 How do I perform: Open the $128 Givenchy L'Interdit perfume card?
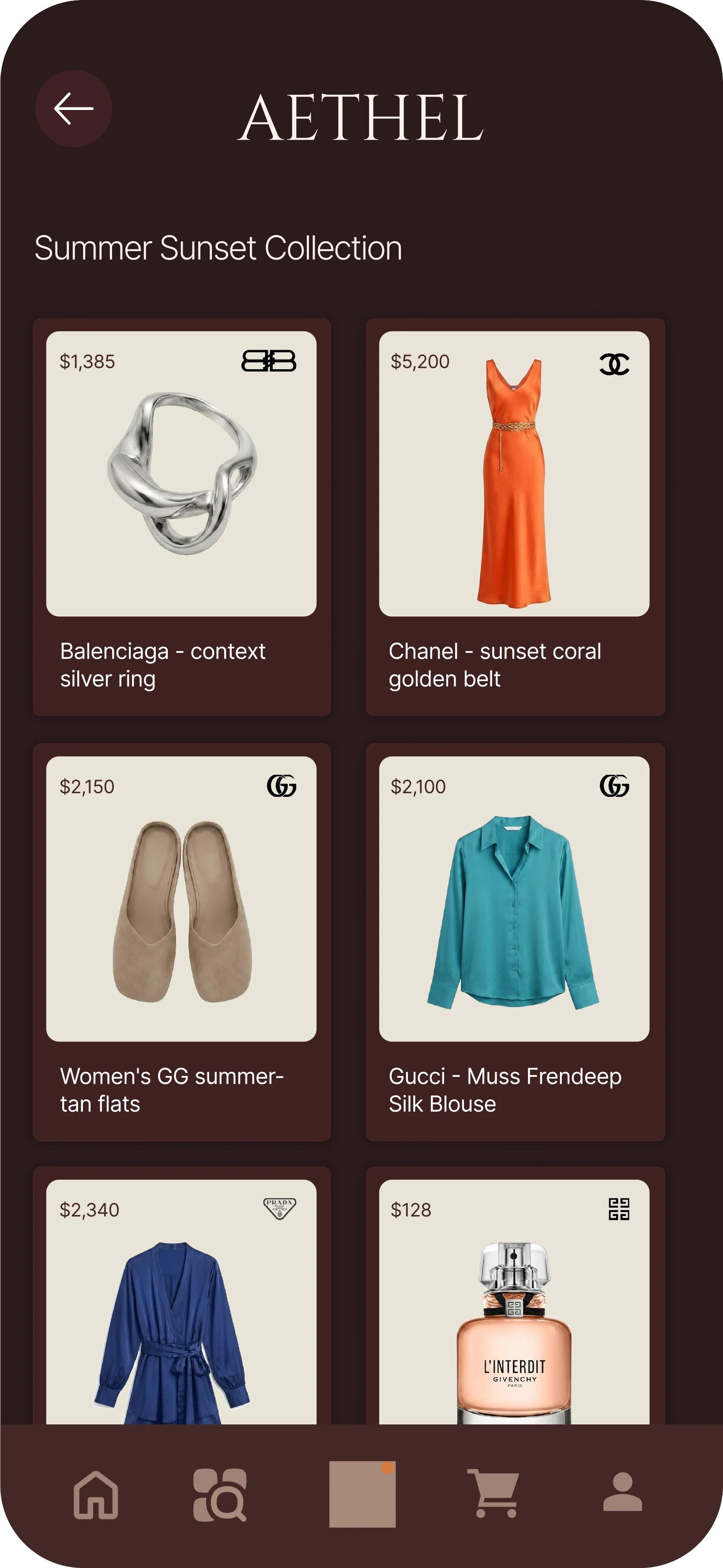pos(515,1295)
